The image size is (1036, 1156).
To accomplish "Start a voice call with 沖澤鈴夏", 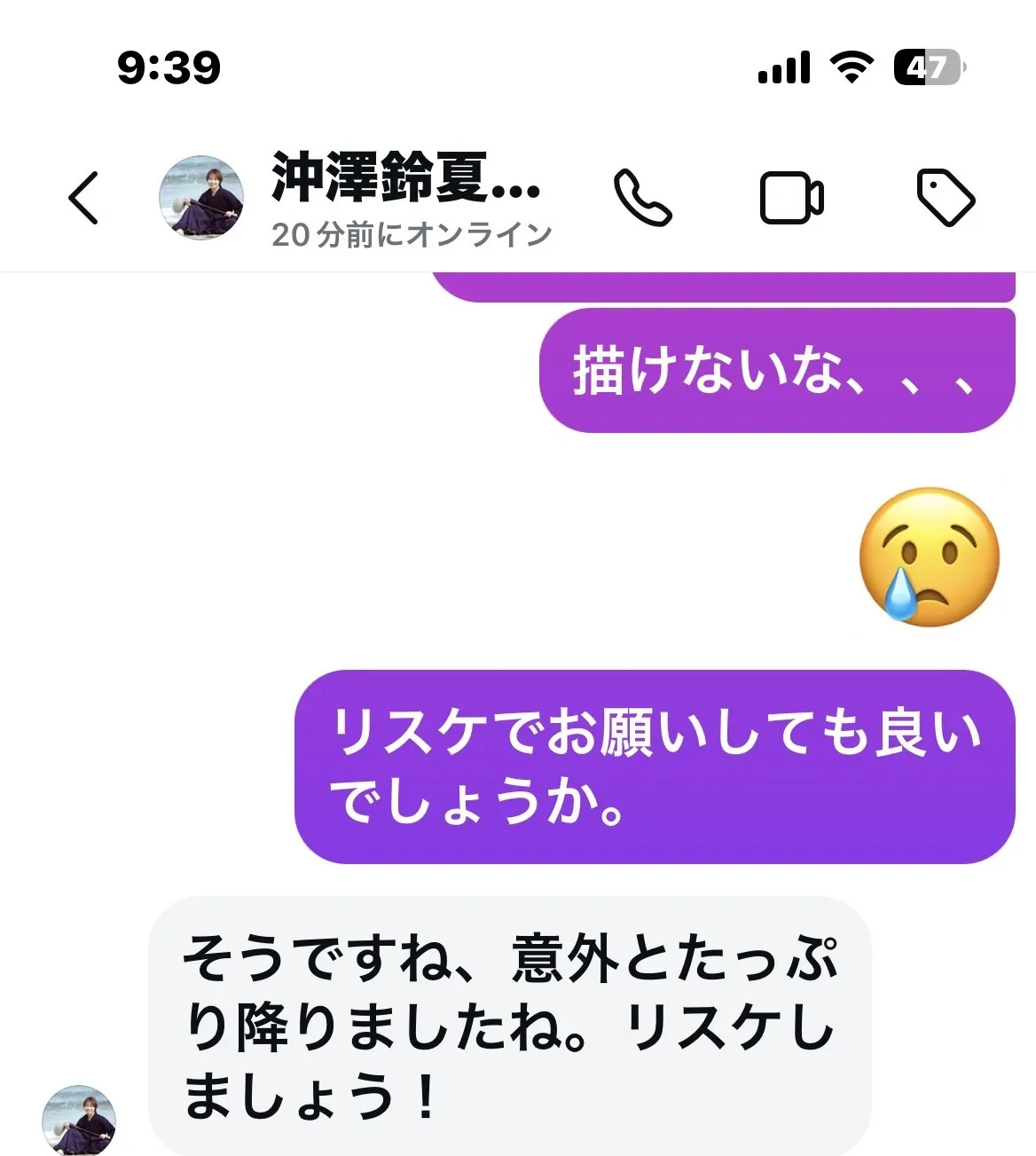I will [642, 197].
